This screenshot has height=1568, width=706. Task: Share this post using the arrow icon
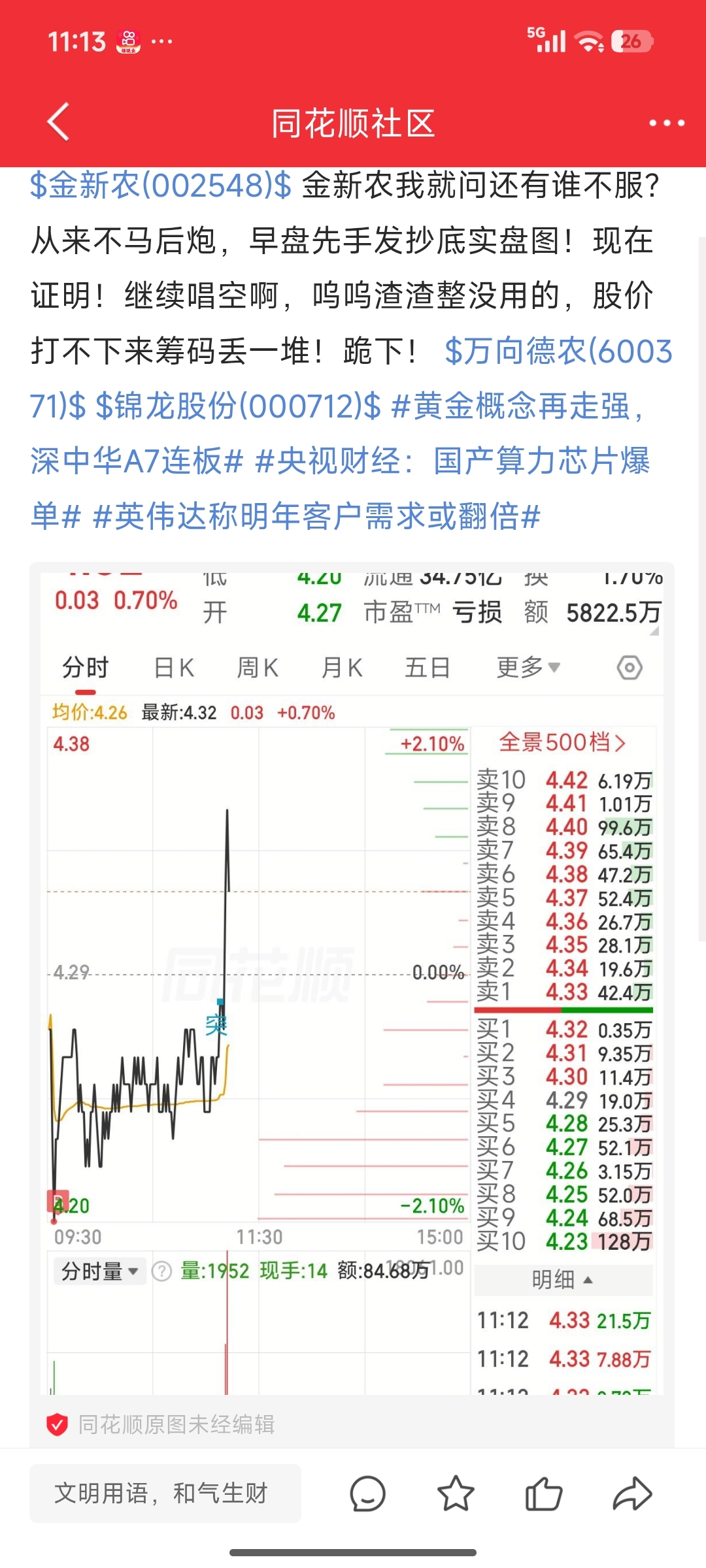pyautogui.click(x=632, y=1494)
